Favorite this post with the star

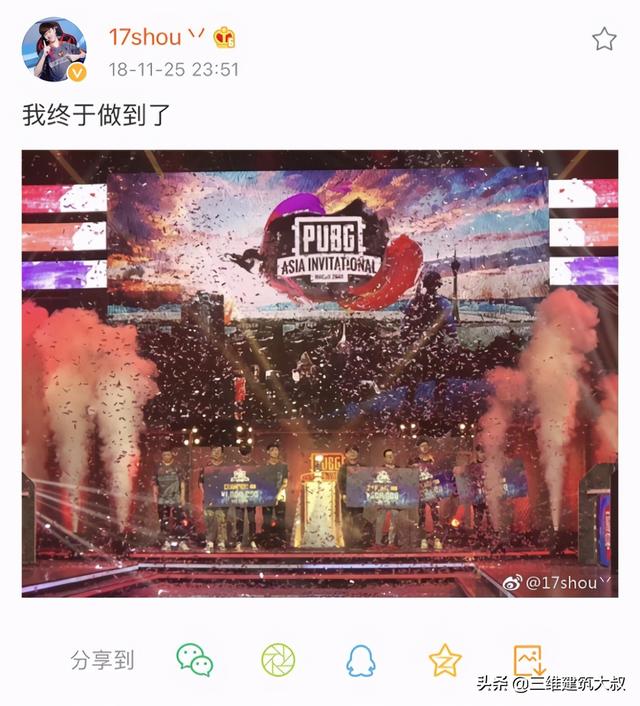click(x=604, y=39)
